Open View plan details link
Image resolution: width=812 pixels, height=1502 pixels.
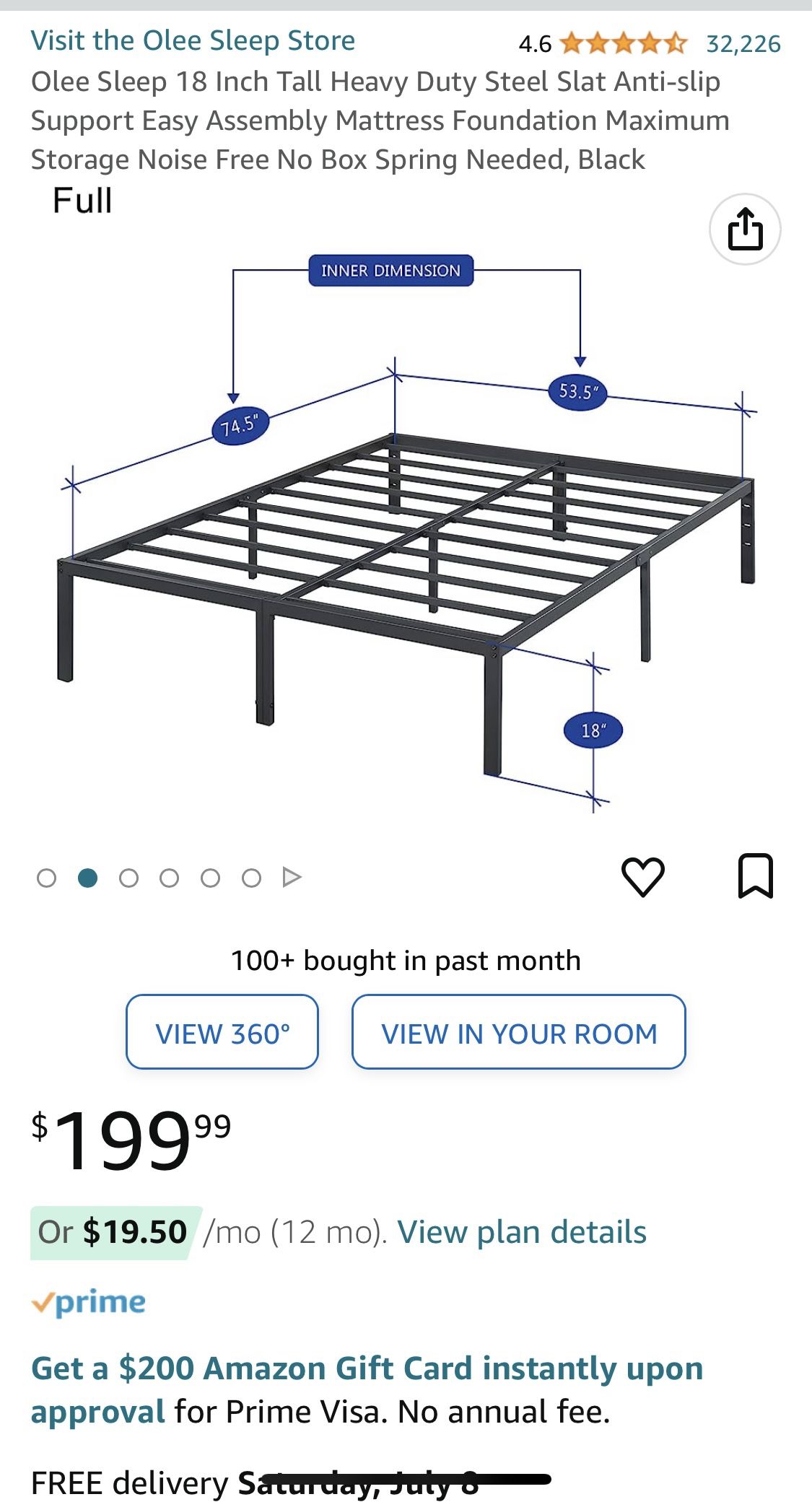(522, 1230)
